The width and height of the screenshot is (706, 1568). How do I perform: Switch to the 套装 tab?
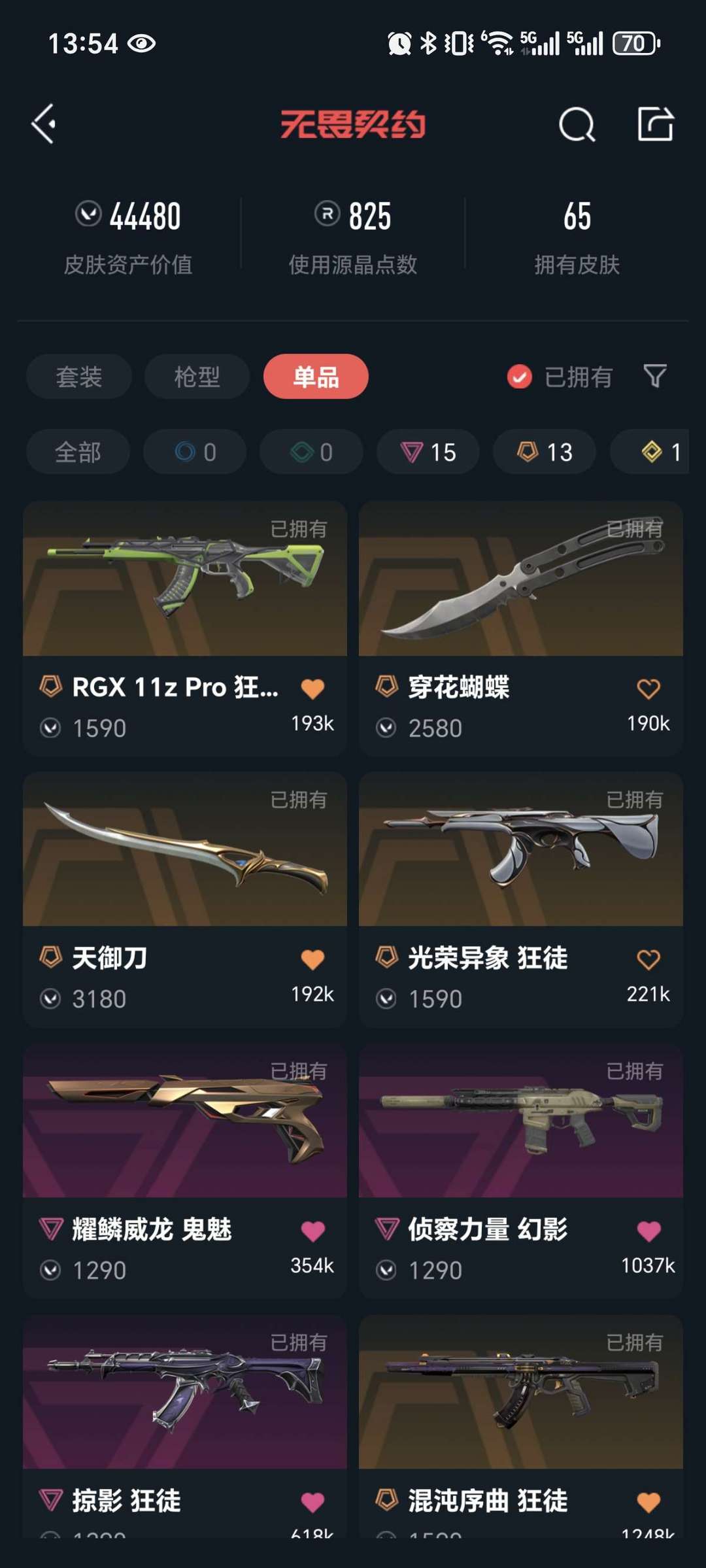click(x=79, y=377)
